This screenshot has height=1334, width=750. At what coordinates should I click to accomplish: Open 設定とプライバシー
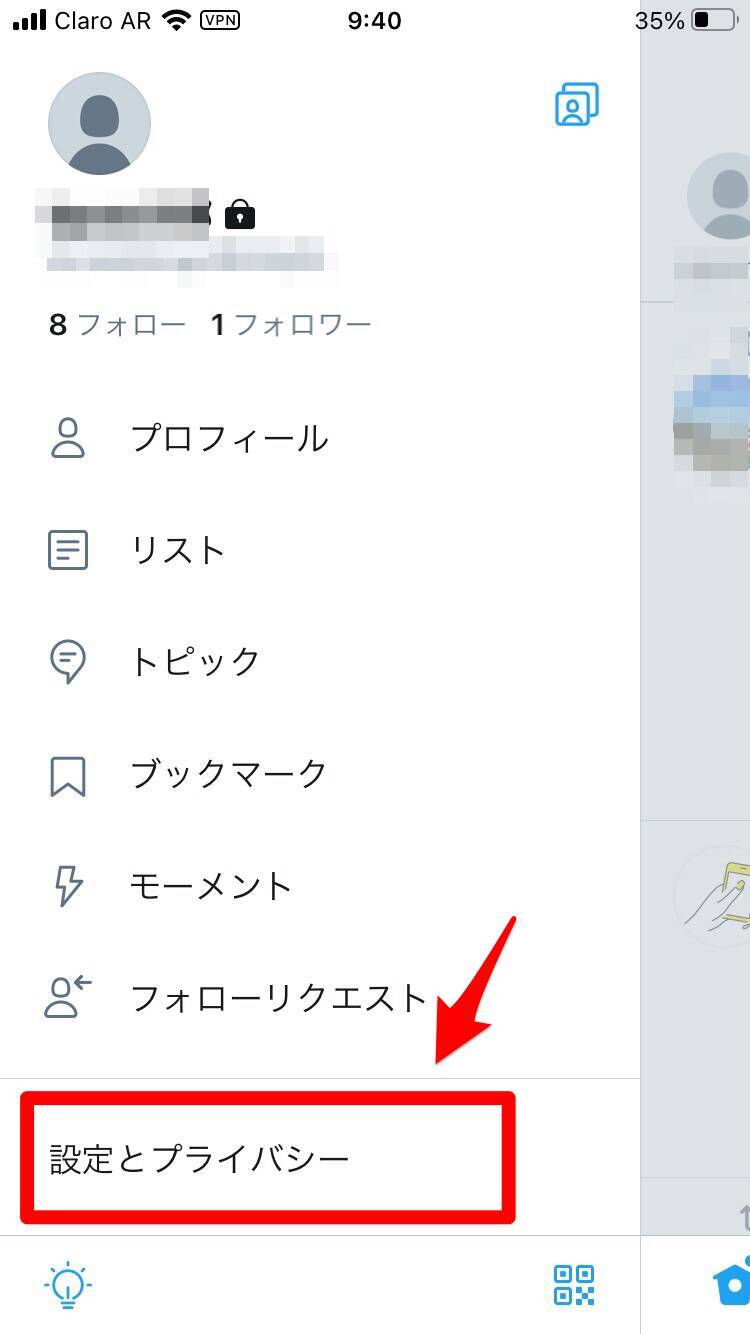point(200,1159)
